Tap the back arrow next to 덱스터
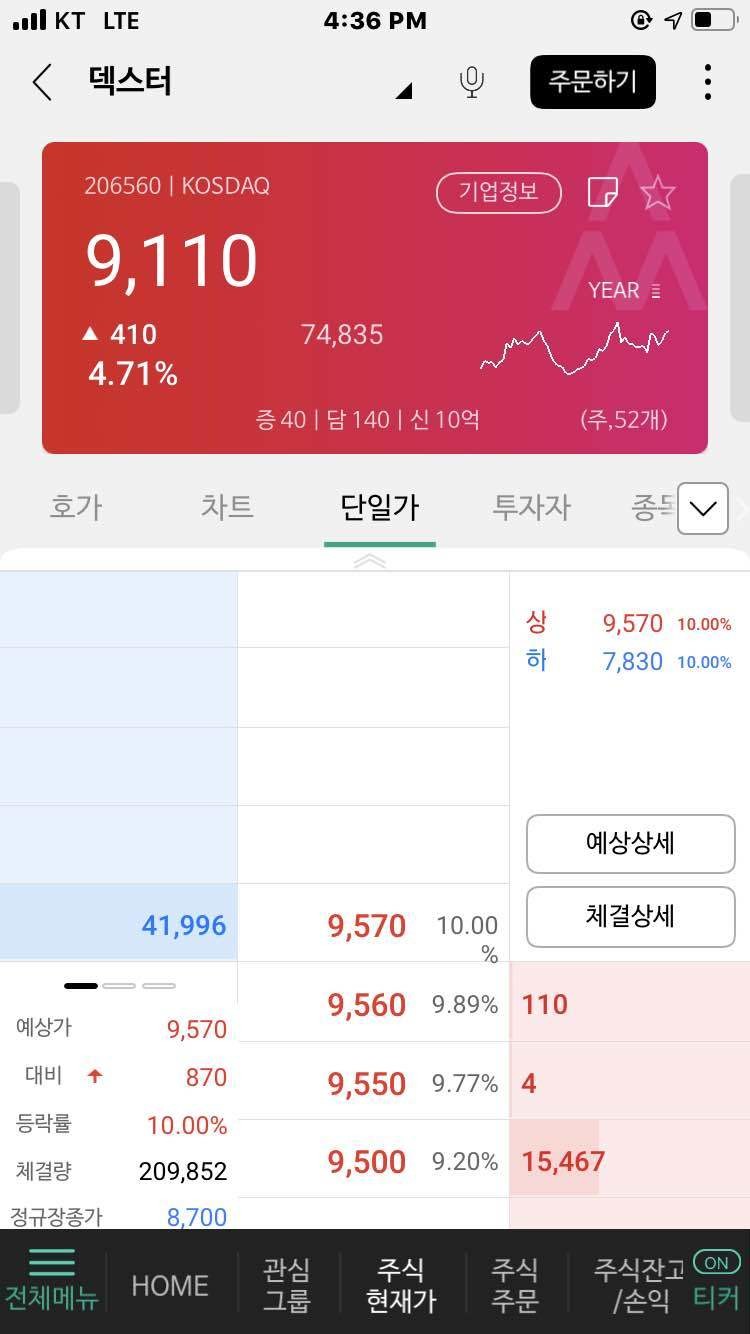Viewport: 750px width, 1334px height. 40,82
